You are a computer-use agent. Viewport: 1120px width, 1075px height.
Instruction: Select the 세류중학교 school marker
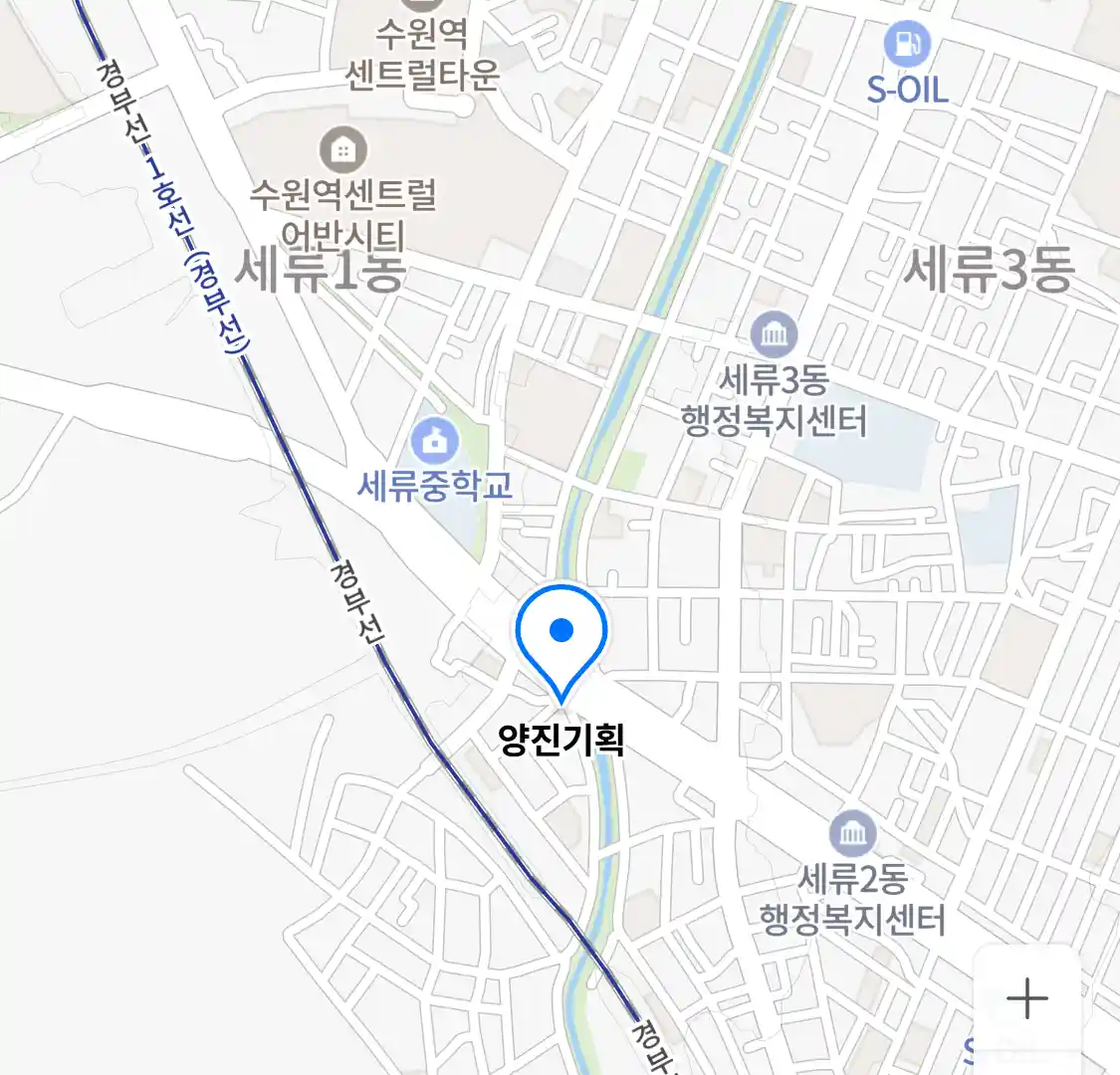435,441
